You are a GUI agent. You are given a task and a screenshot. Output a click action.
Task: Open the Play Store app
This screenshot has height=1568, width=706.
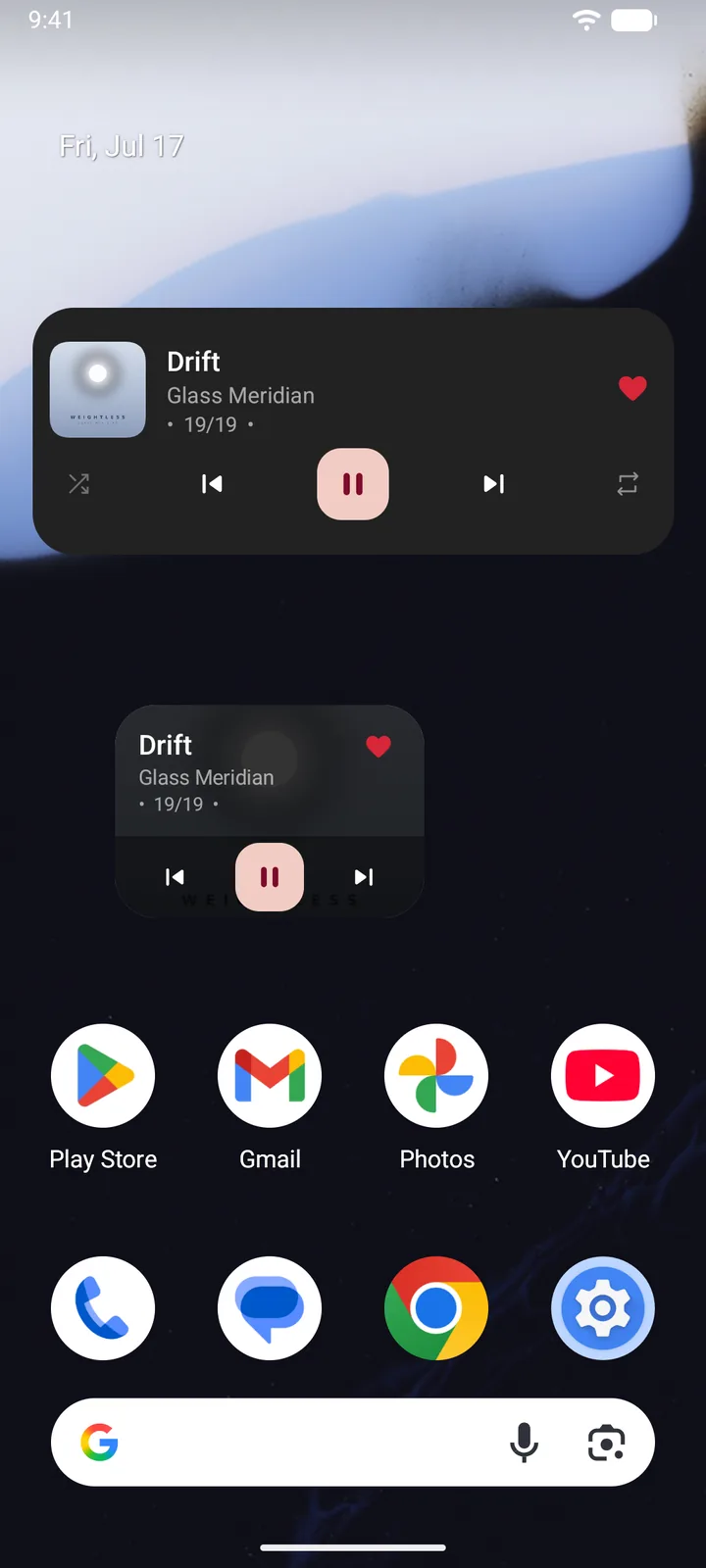103,1076
